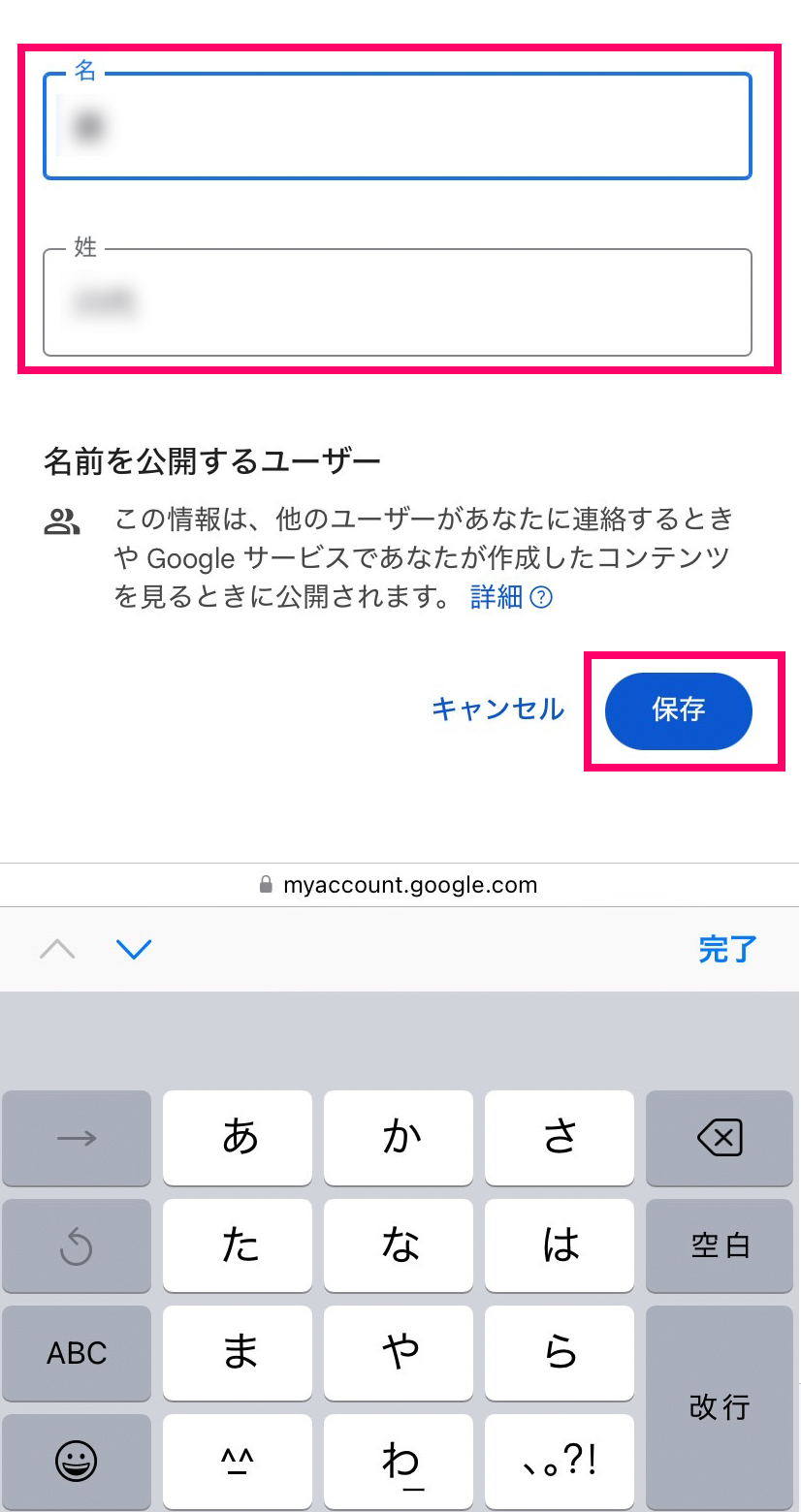Save the name with 保存
Image resolution: width=801 pixels, height=1512 pixels.
pyautogui.click(x=678, y=710)
